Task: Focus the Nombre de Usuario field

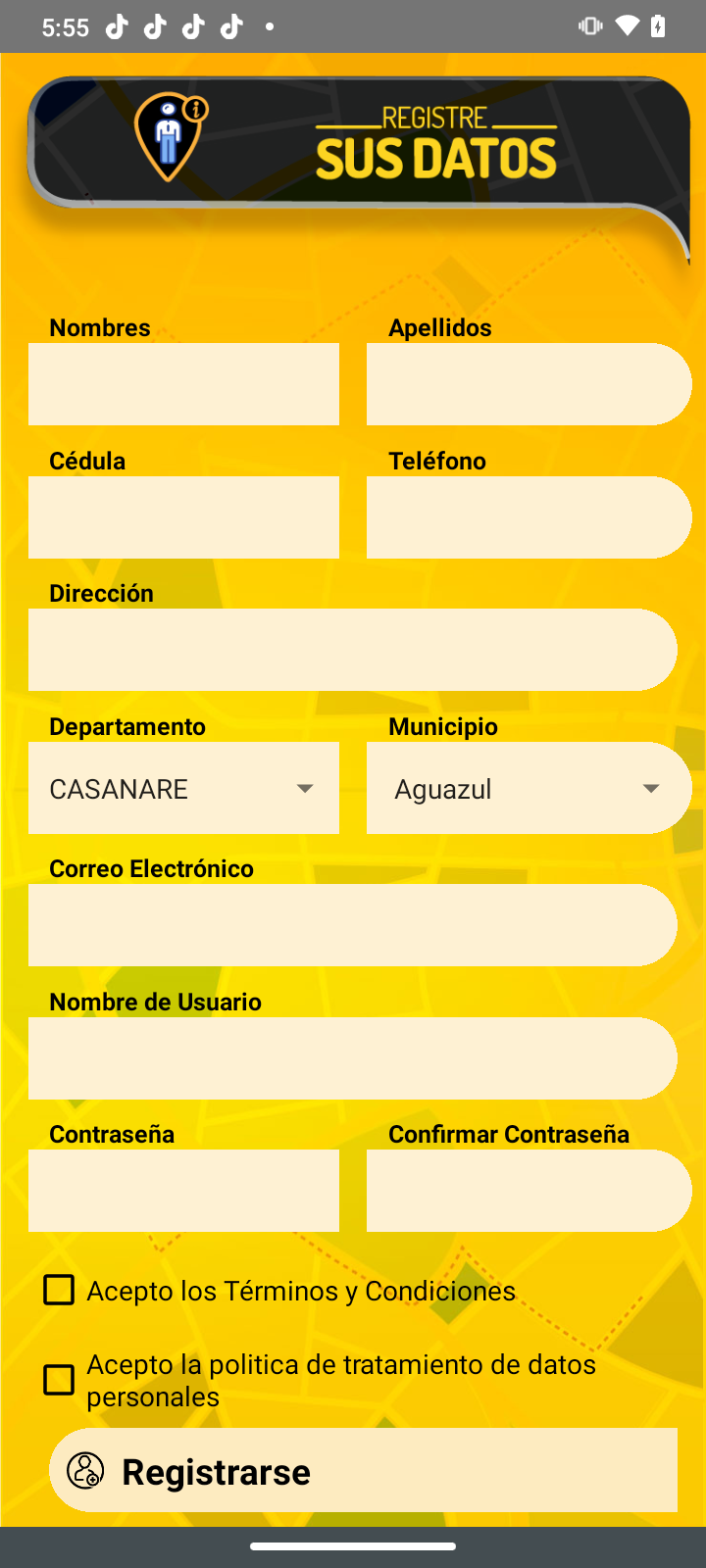Action: pyautogui.click(x=352, y=1058)
